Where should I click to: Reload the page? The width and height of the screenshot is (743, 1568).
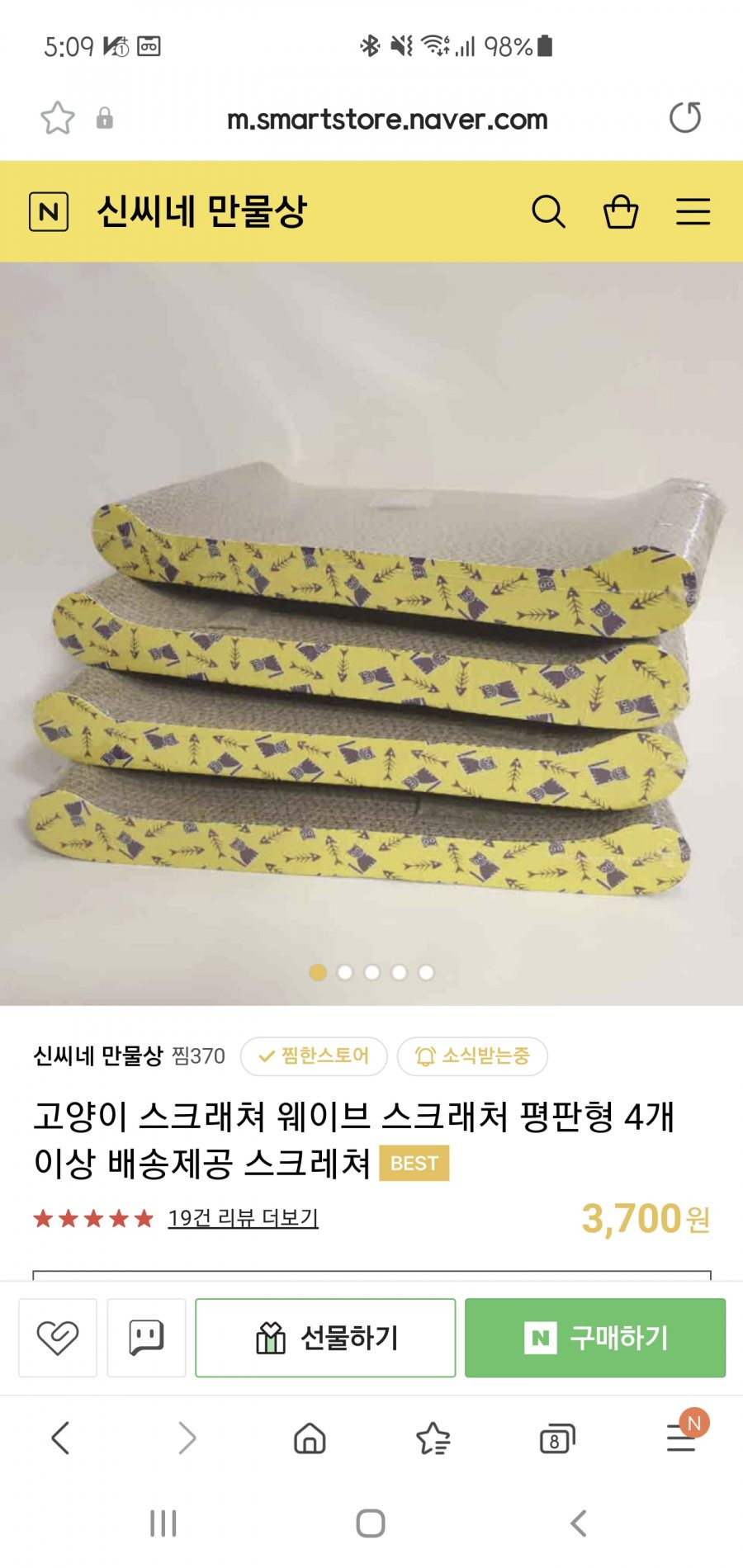click(x=684, y=117)
